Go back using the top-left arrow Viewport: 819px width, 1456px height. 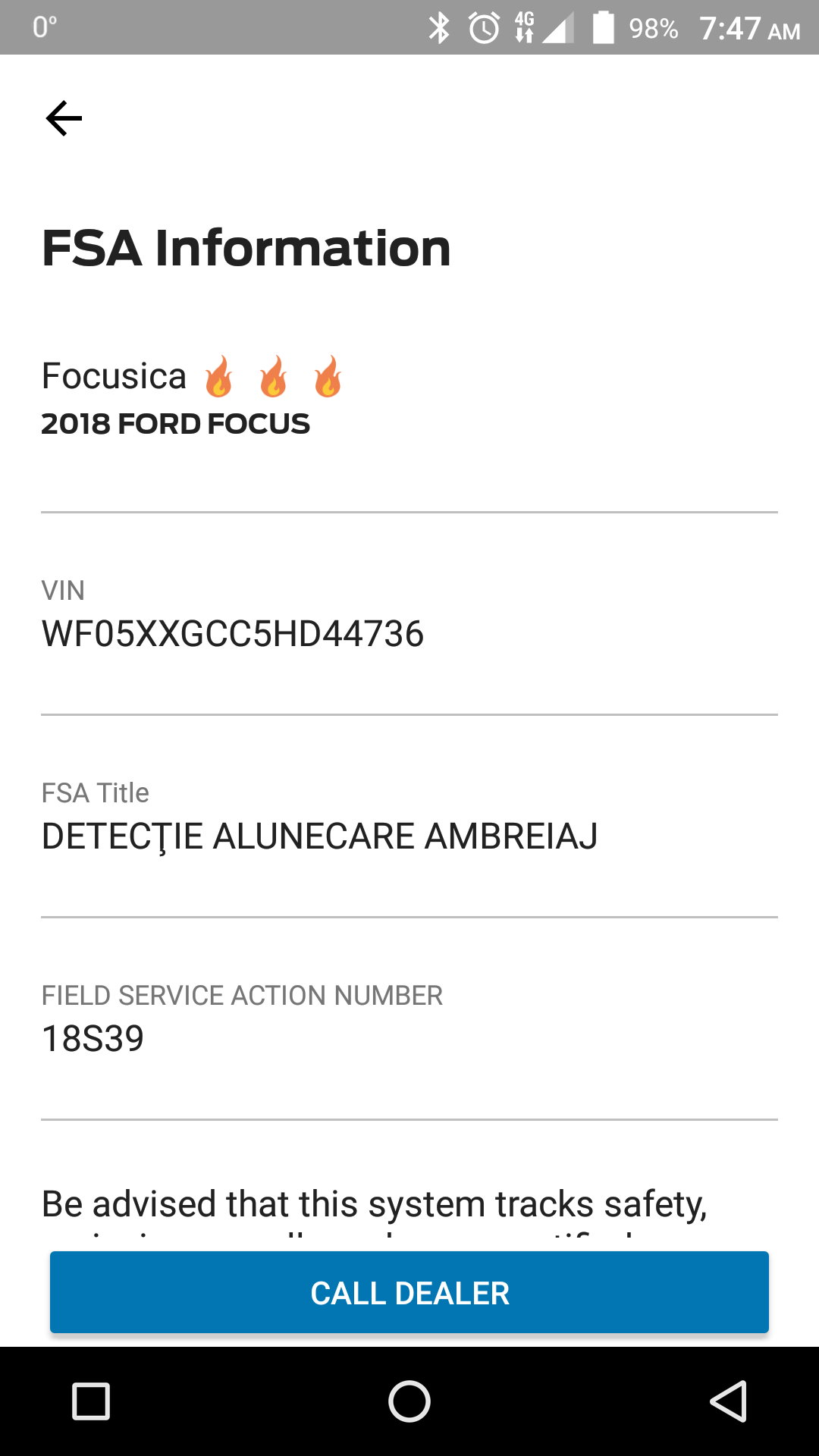(64, 118)
